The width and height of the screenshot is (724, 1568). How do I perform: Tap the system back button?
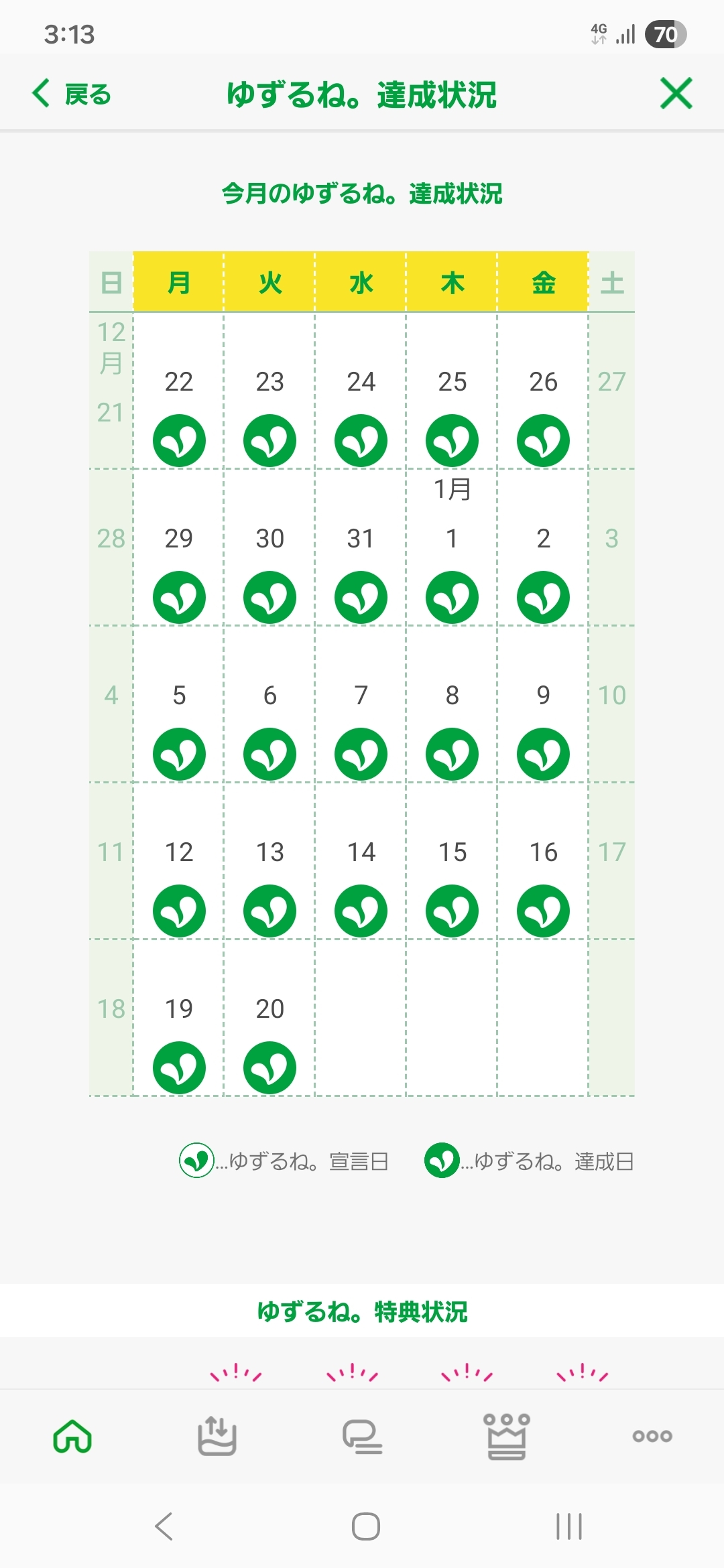(164, 1526)
